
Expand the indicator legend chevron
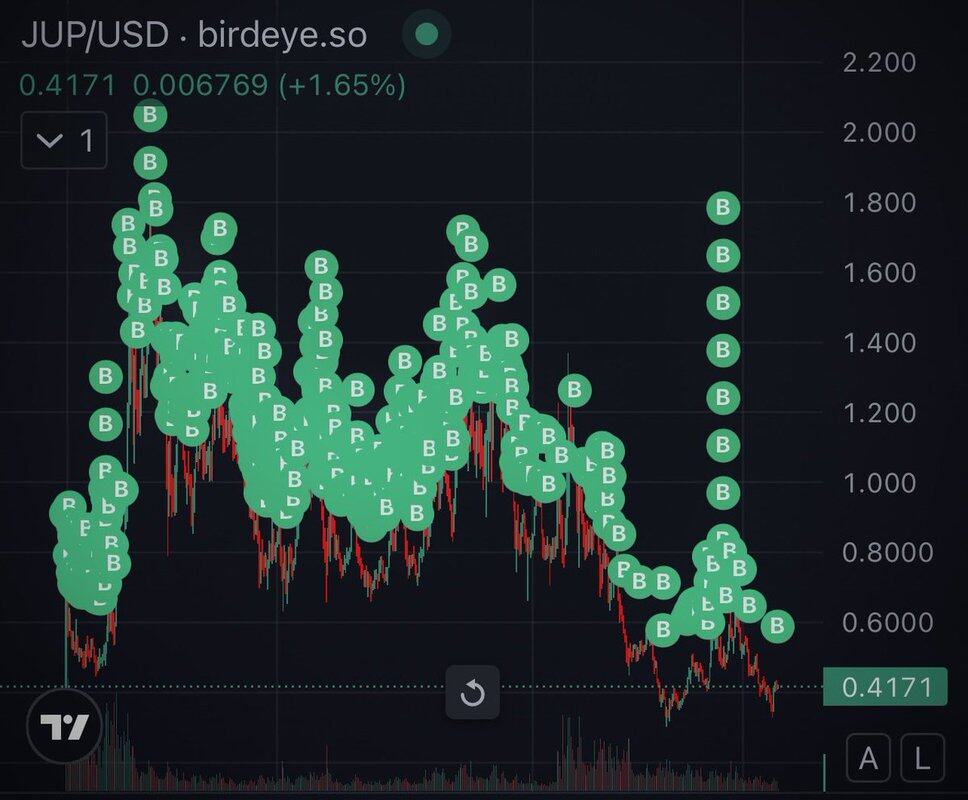pos(50,141)
